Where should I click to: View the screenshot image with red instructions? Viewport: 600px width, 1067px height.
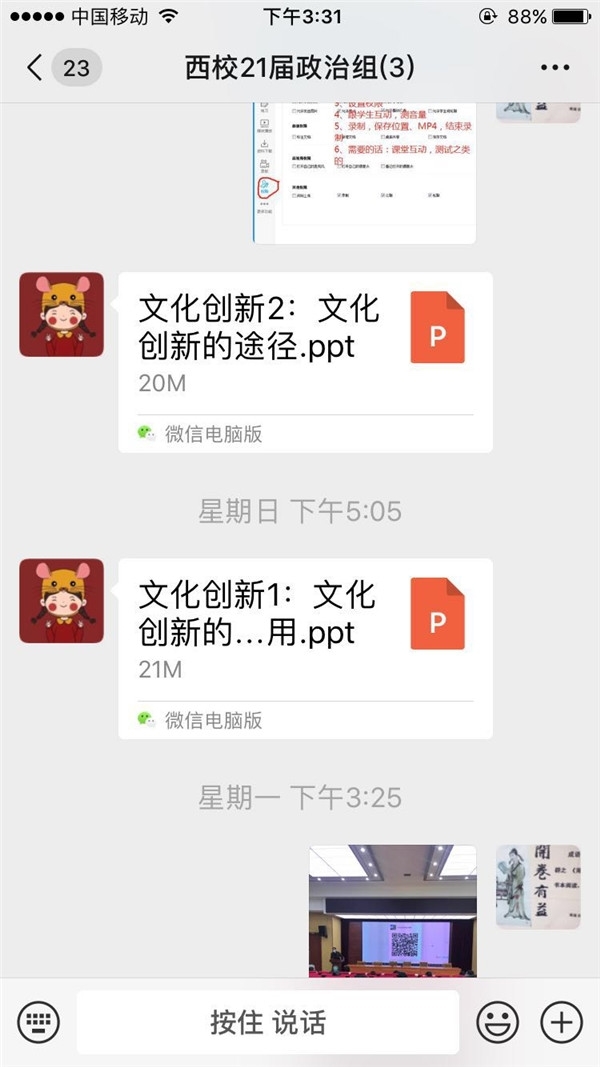tap(364, 172)
